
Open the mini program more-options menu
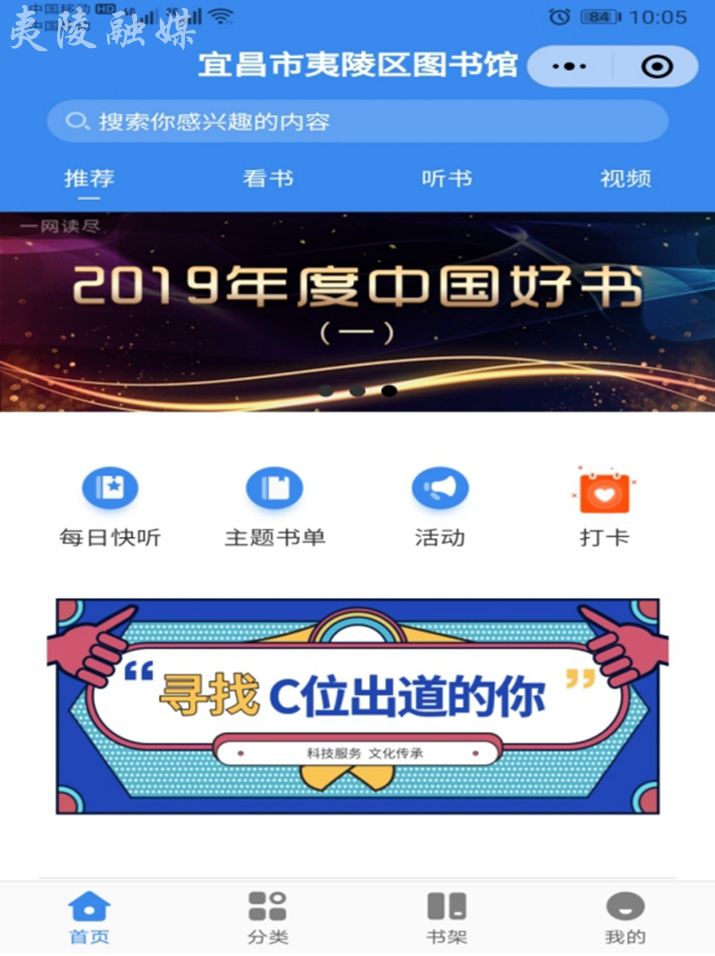(x=570, y=67)
